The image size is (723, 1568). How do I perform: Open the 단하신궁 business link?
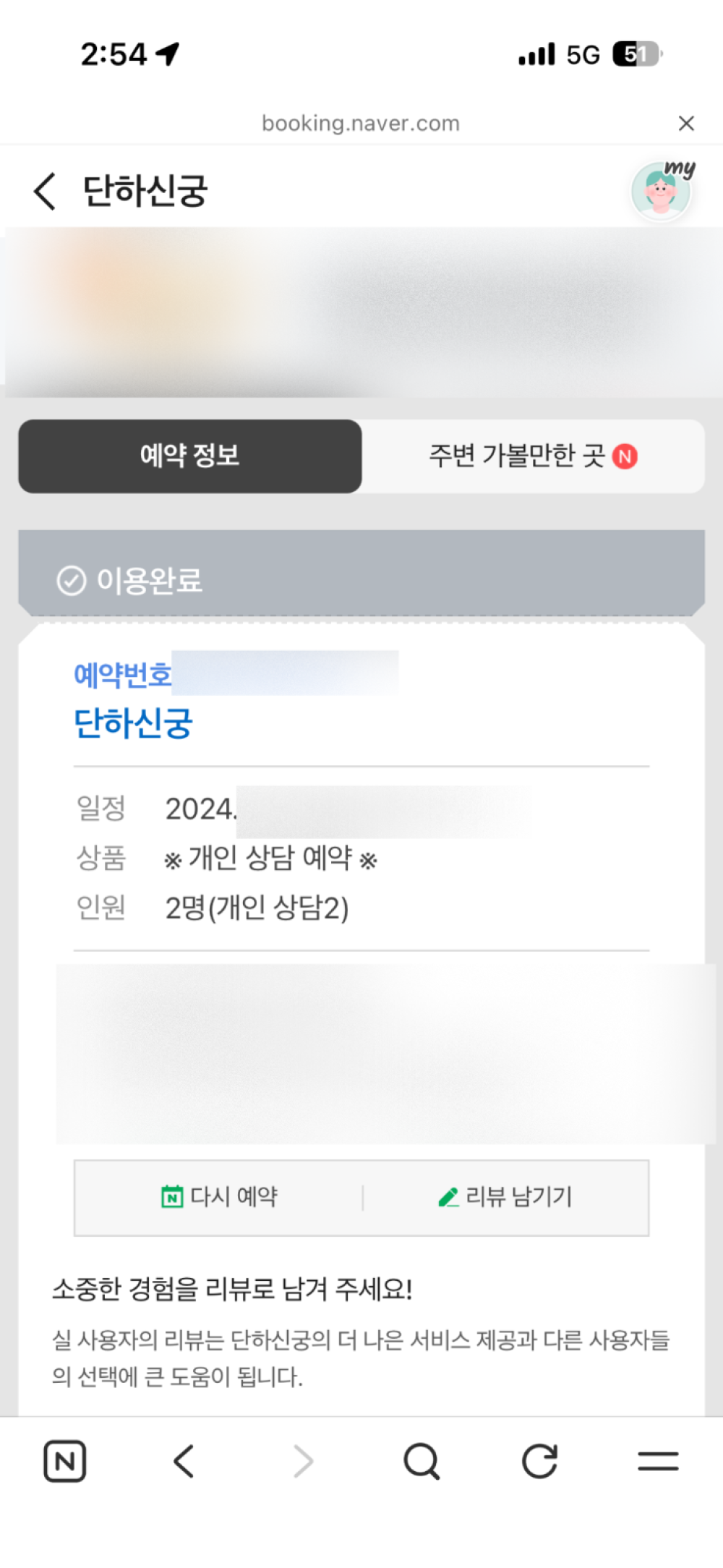coord(133,723)
